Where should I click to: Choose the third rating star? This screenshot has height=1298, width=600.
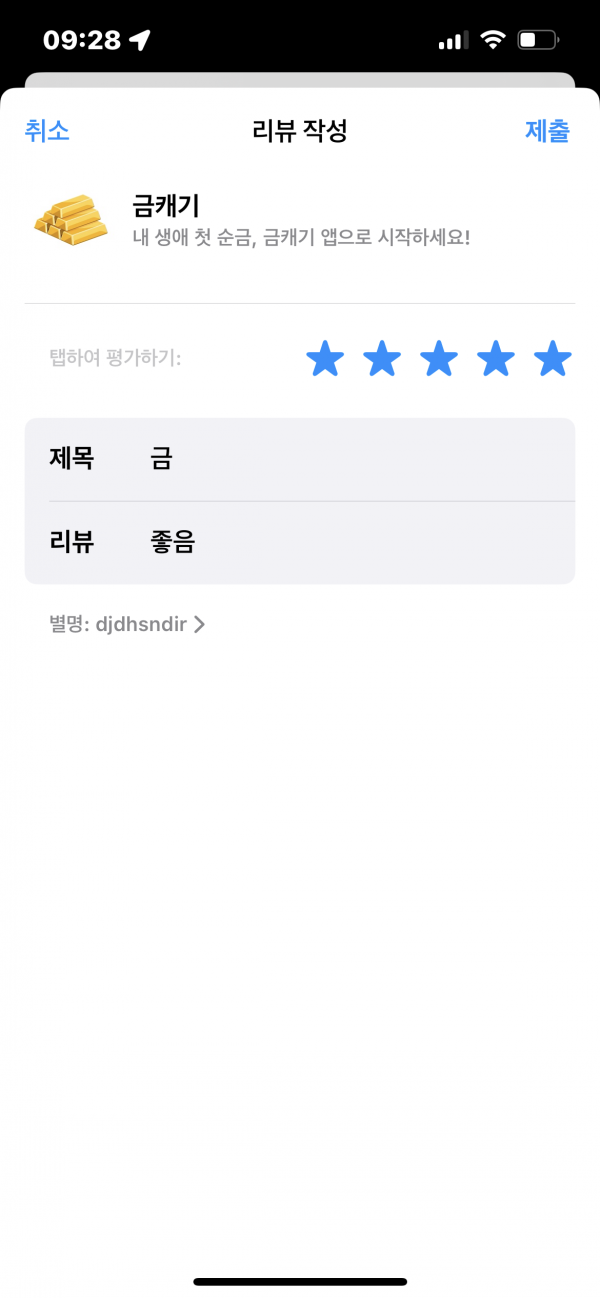point(439,358)
